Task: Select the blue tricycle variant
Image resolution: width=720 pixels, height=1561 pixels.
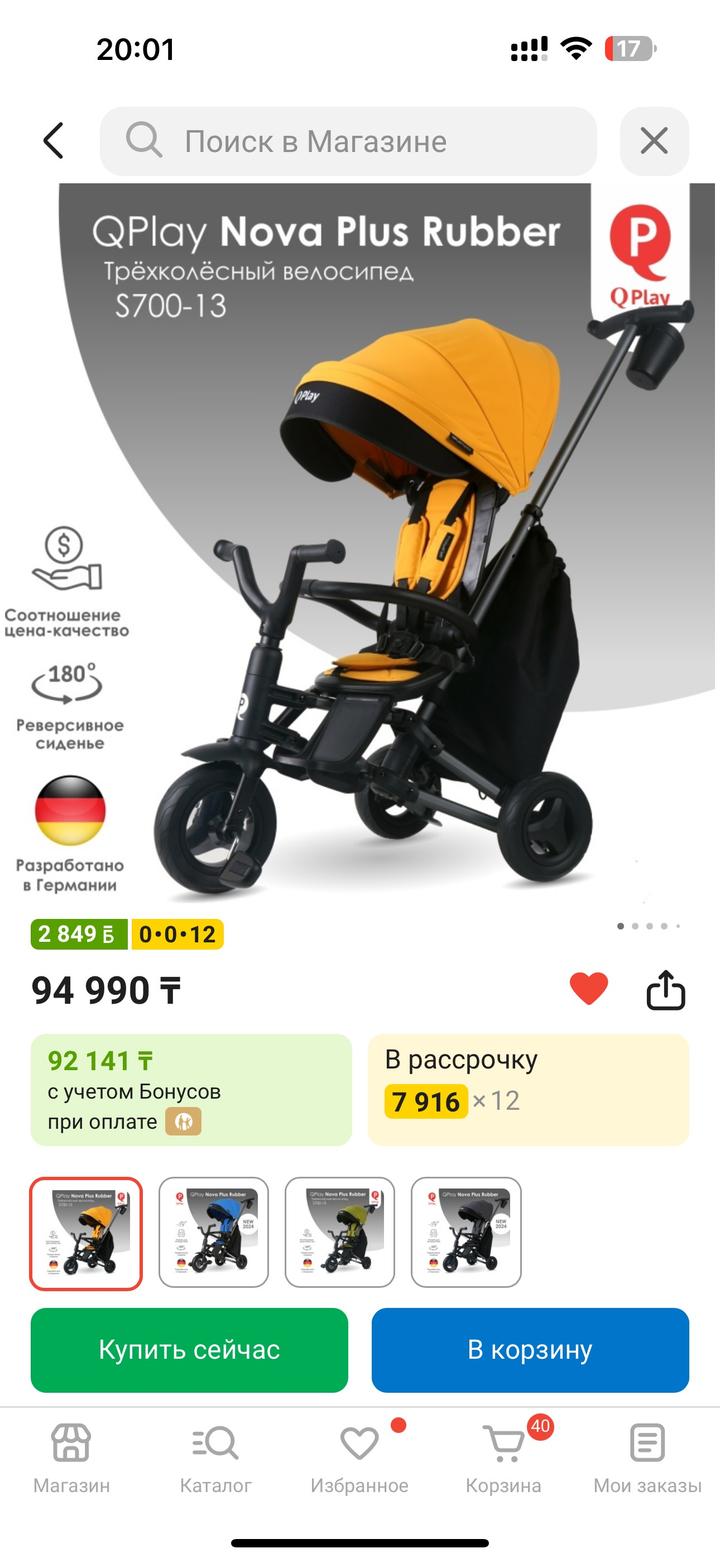Action: (x=214, y=1232)
